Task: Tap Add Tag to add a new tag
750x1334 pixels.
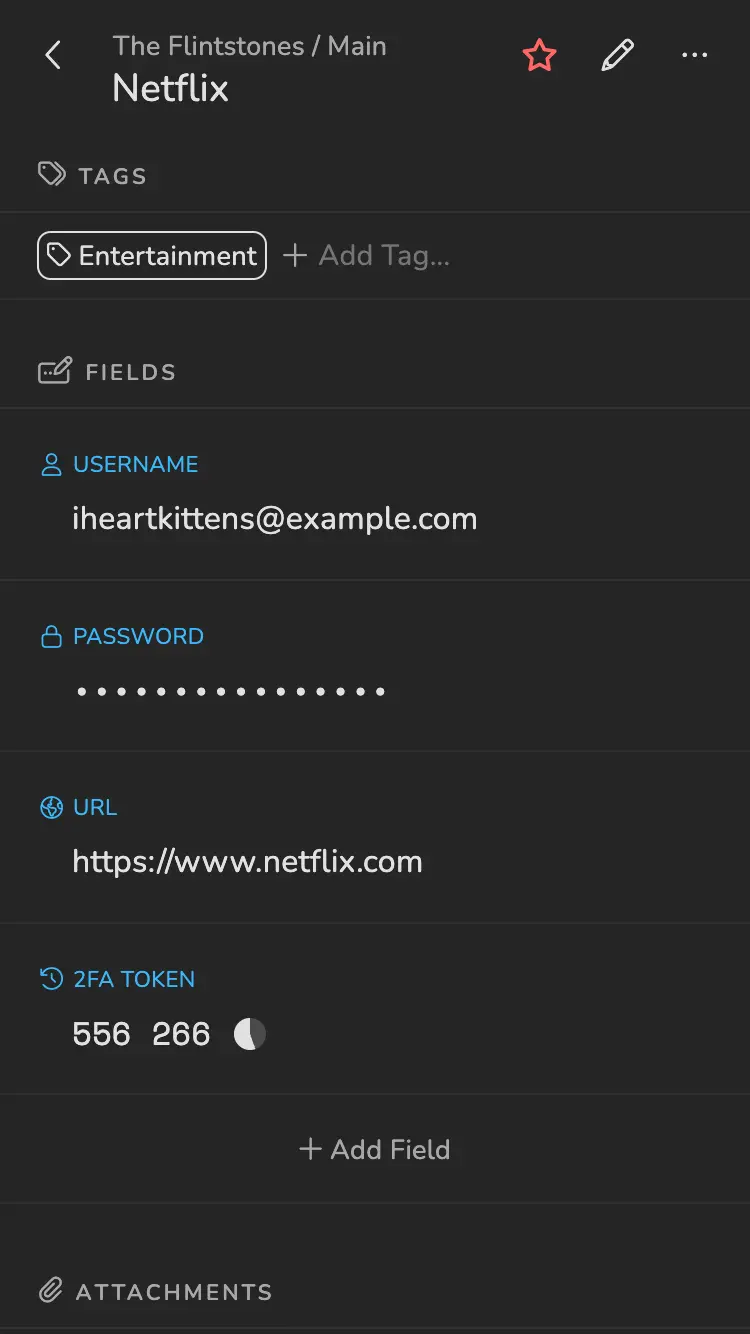Action: 367,256
